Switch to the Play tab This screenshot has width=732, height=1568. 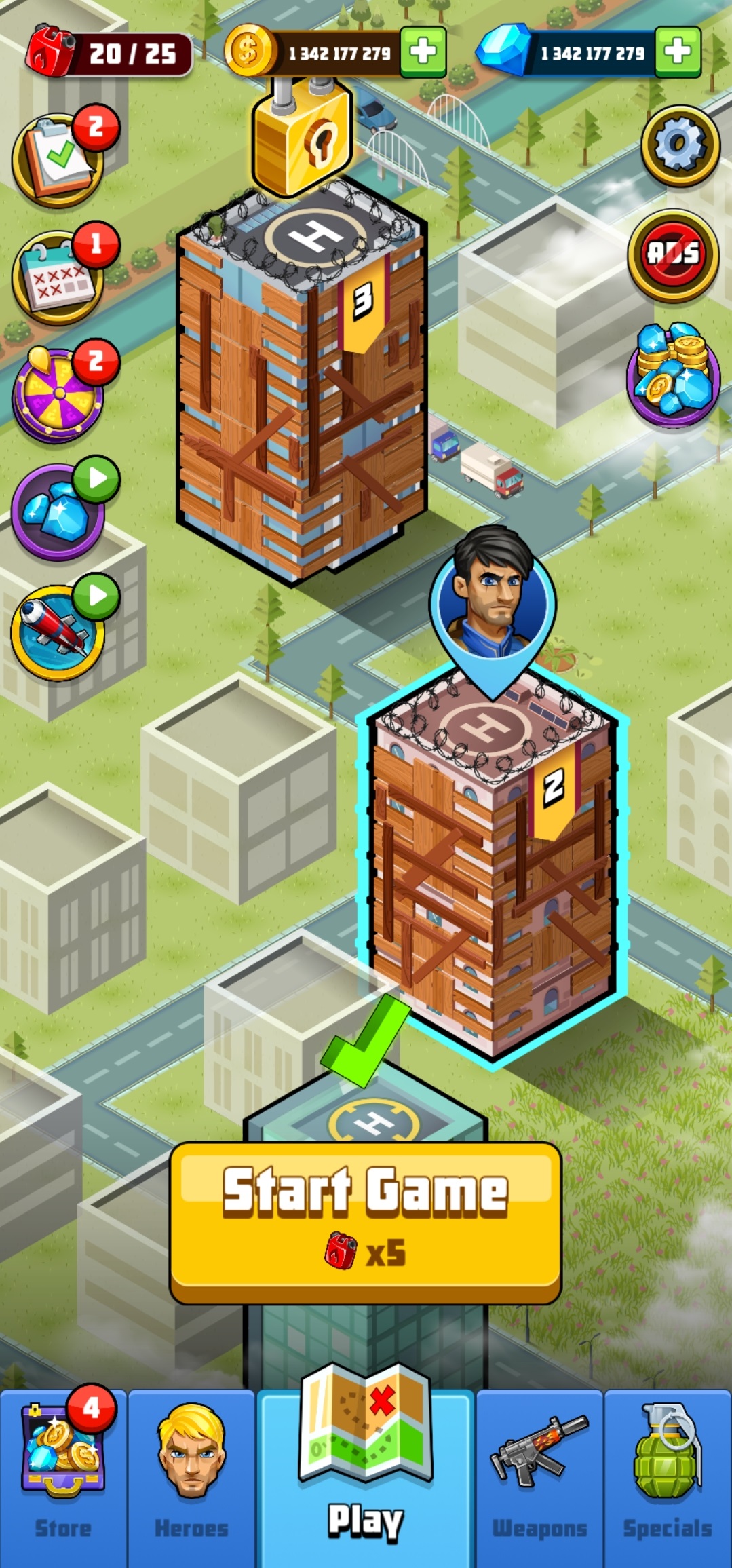pos(366,1478)
